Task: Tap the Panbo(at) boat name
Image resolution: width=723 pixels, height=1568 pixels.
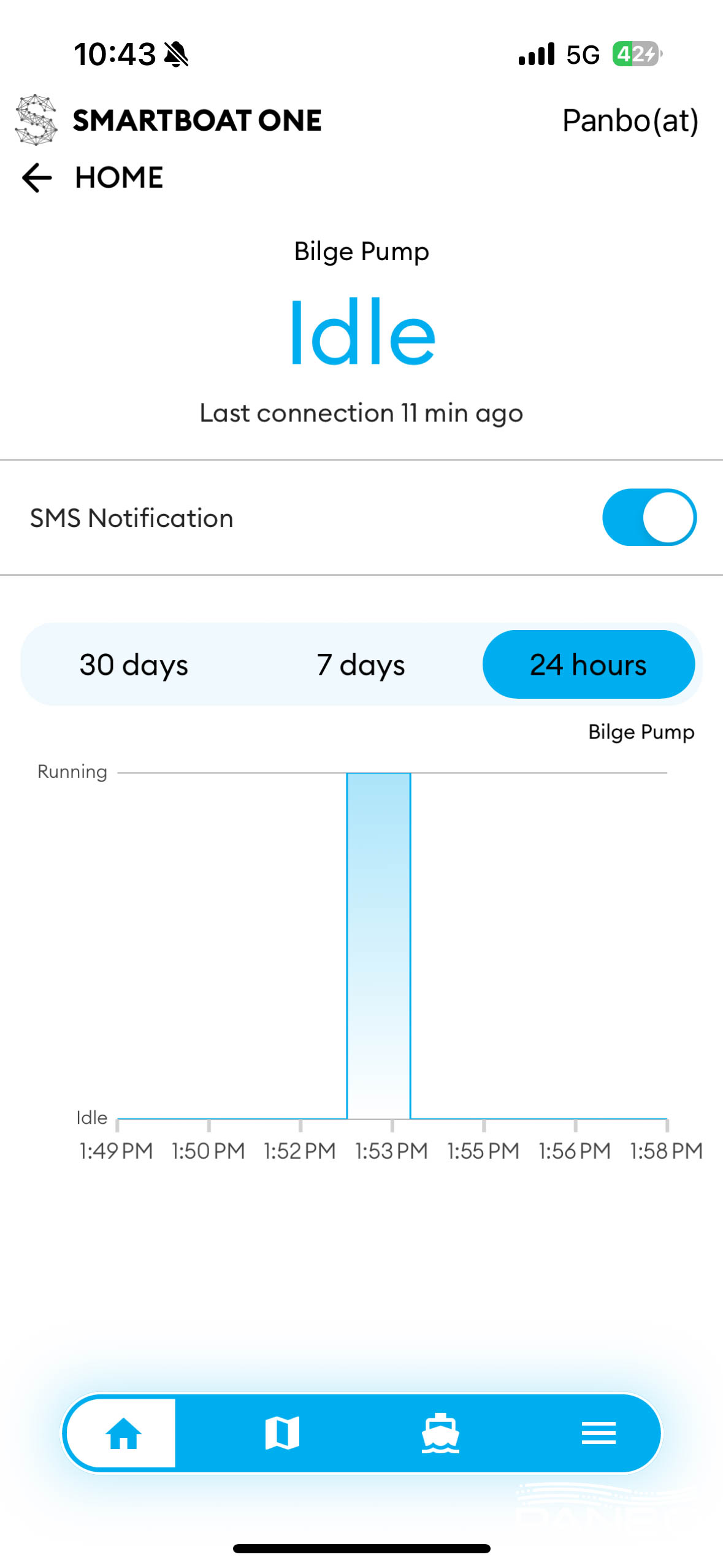Action: 630,120
